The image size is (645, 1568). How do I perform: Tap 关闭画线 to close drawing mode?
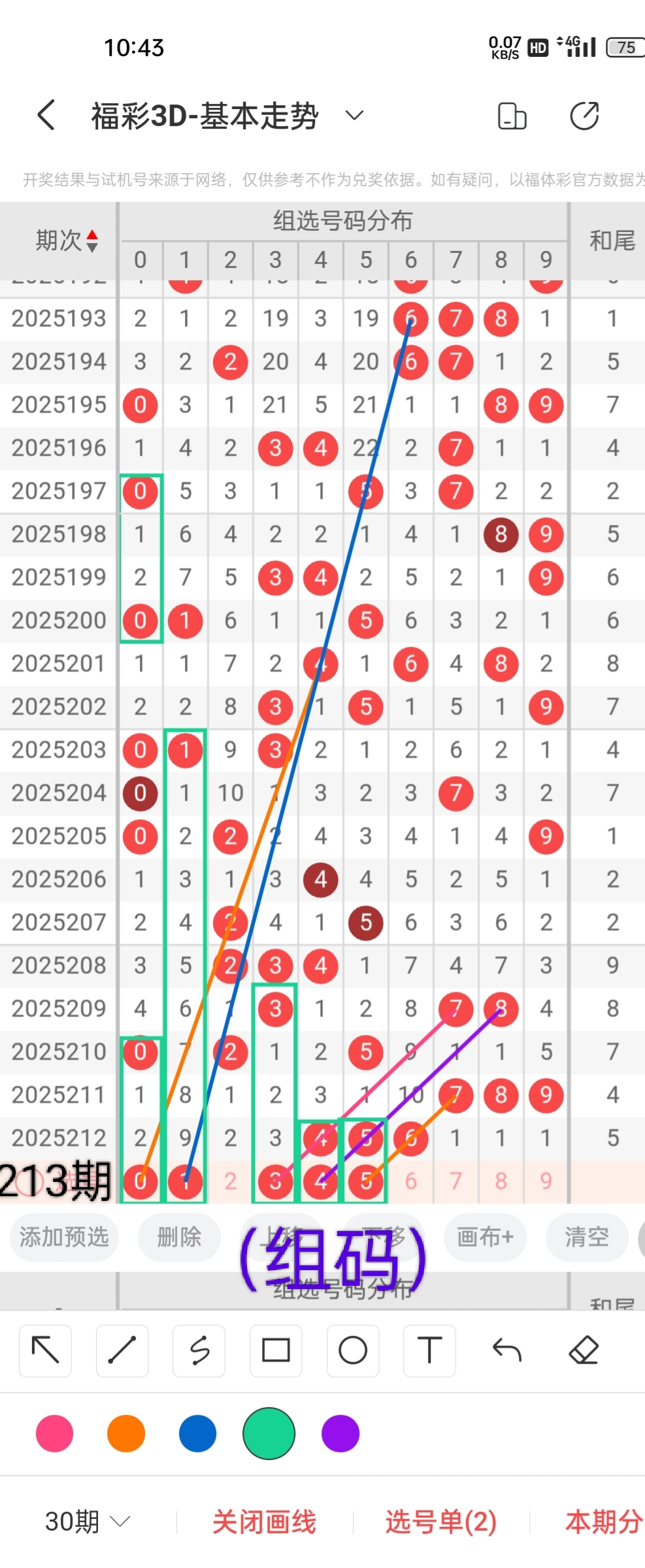[x=264, y=1522]
